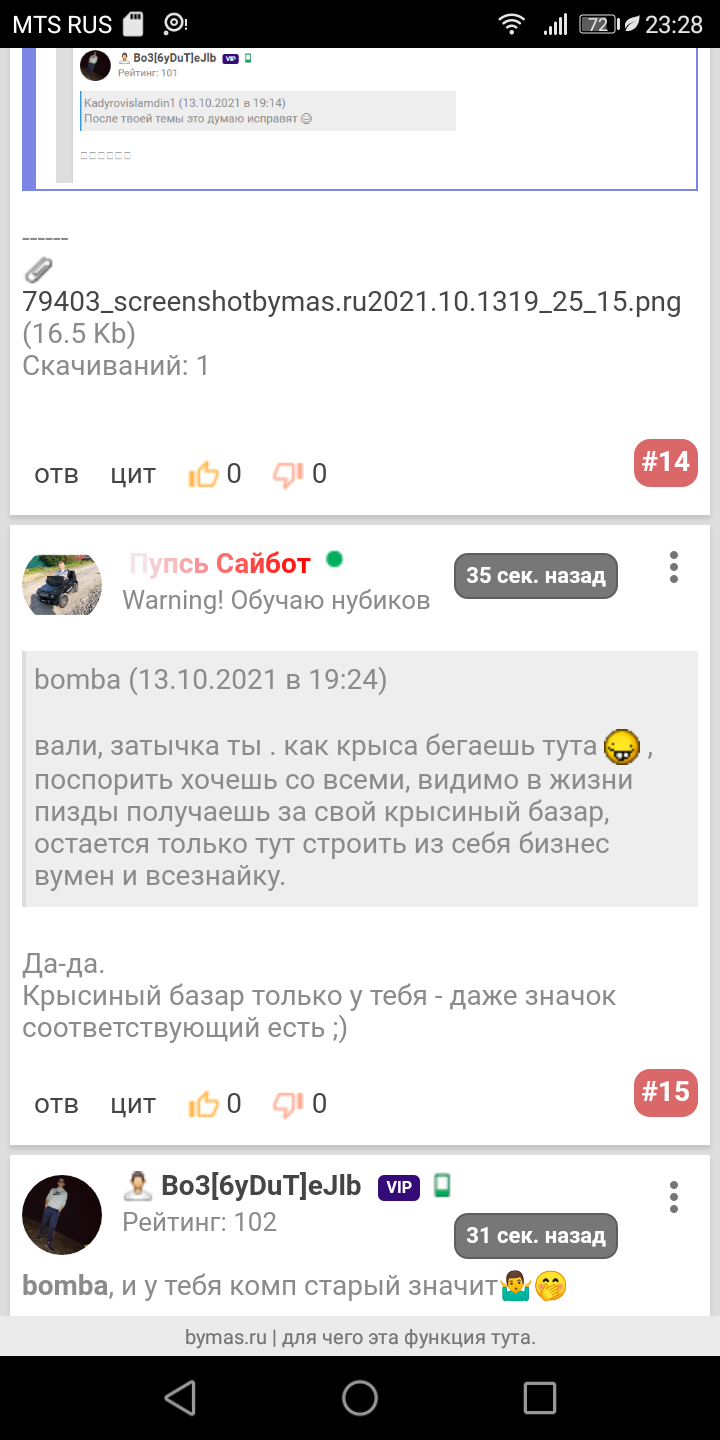720x1440 pixels.
Task: Give a thumbs up to post #15
Action: [204, 1104]
